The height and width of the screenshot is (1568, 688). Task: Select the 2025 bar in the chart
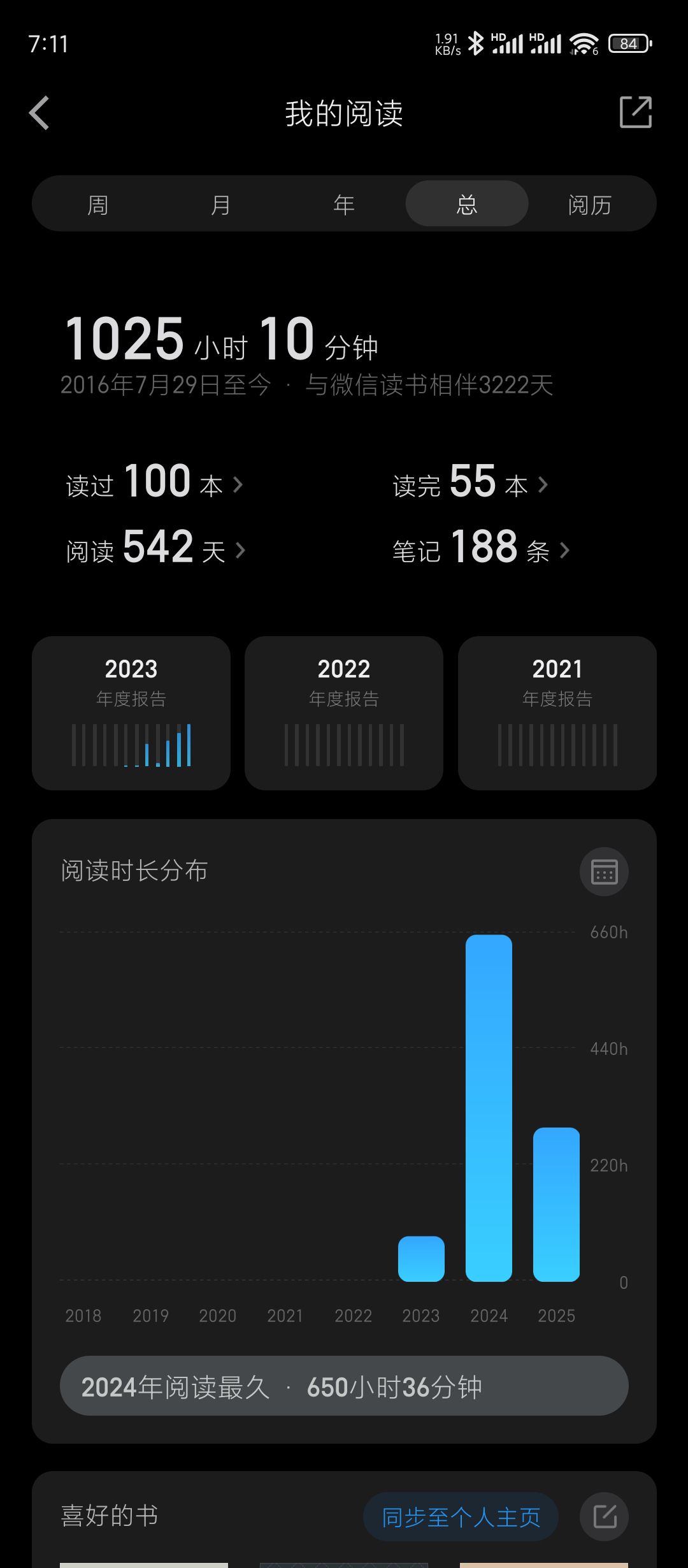coord(556,1204)
